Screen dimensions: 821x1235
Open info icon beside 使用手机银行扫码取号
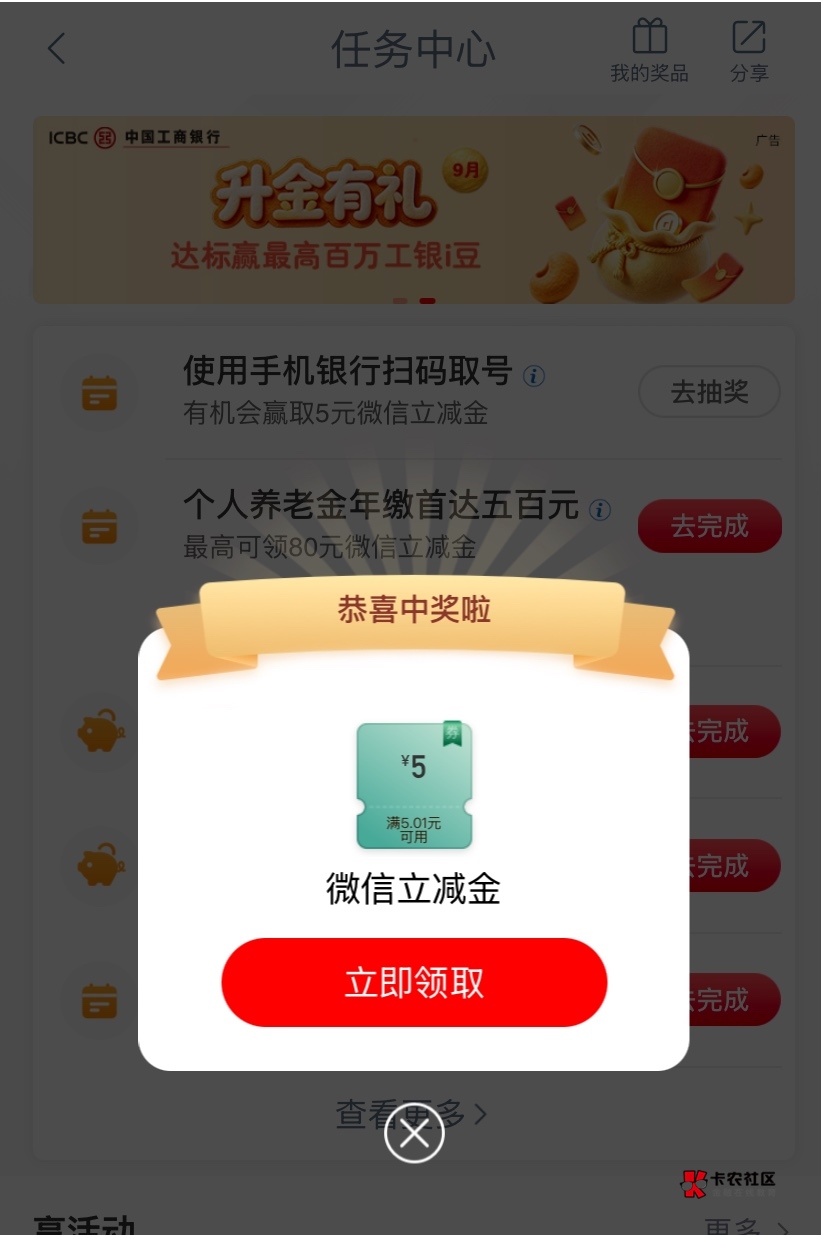(535, 376)
